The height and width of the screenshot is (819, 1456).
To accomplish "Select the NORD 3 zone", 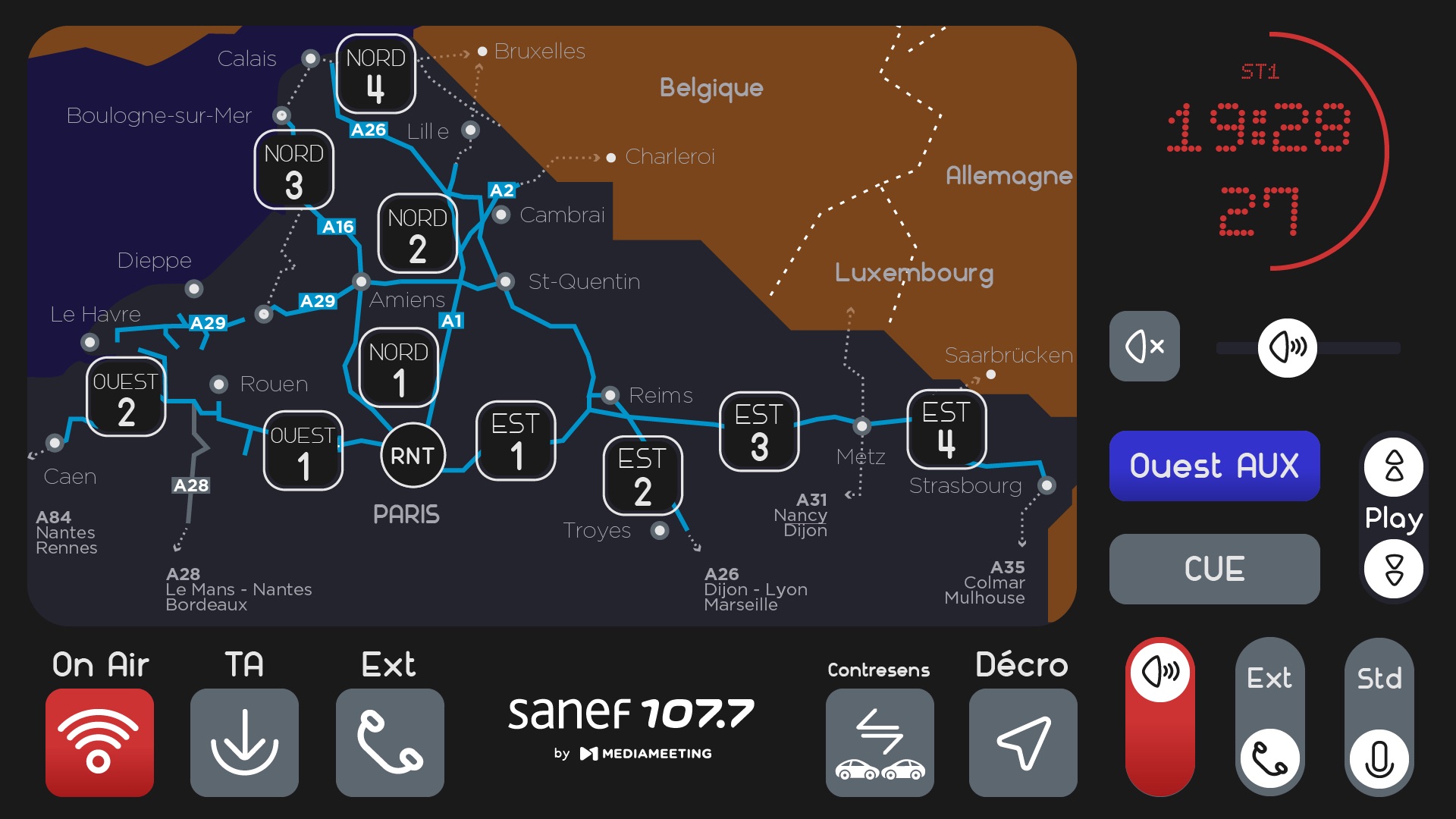I will click(x=293, y=170).
